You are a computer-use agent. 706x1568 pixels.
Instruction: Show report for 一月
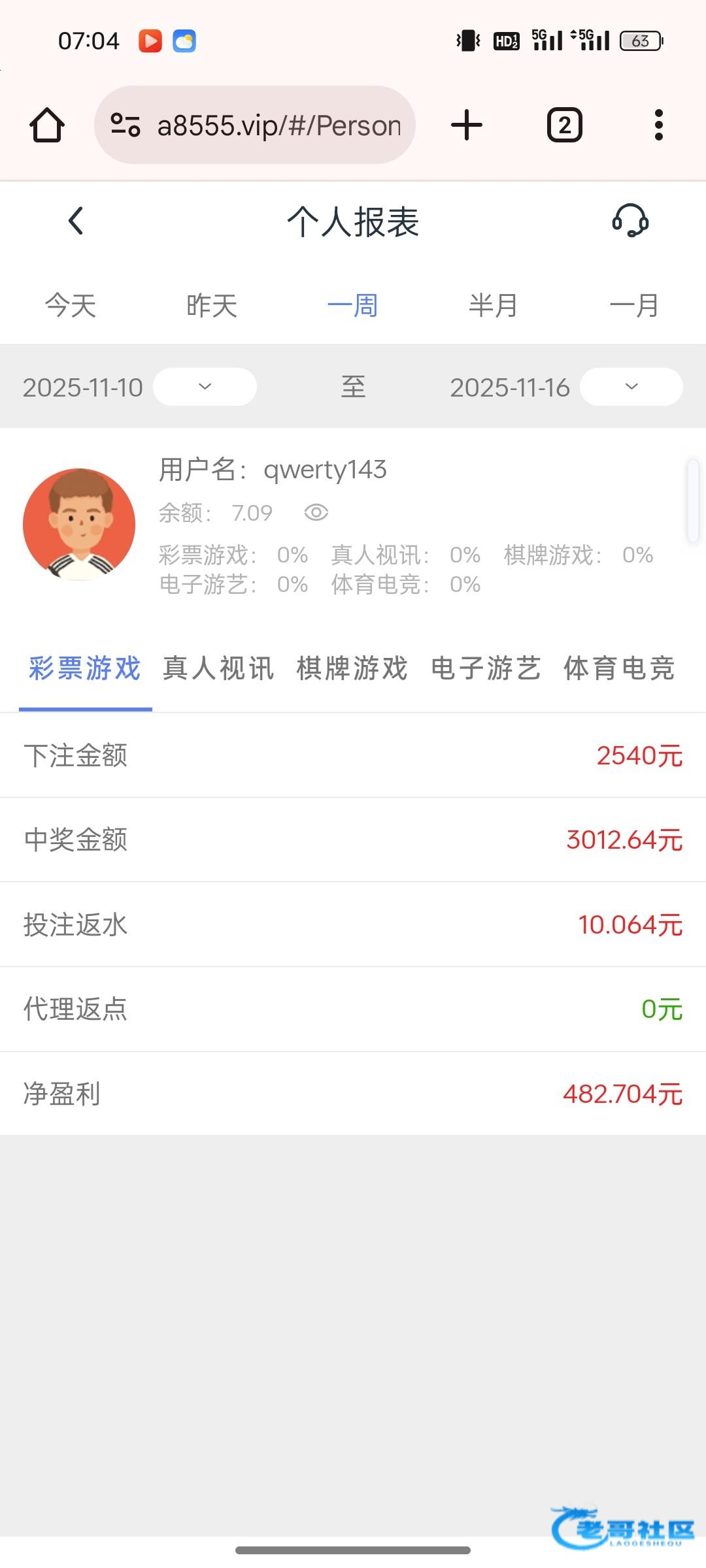pos(634,305)
